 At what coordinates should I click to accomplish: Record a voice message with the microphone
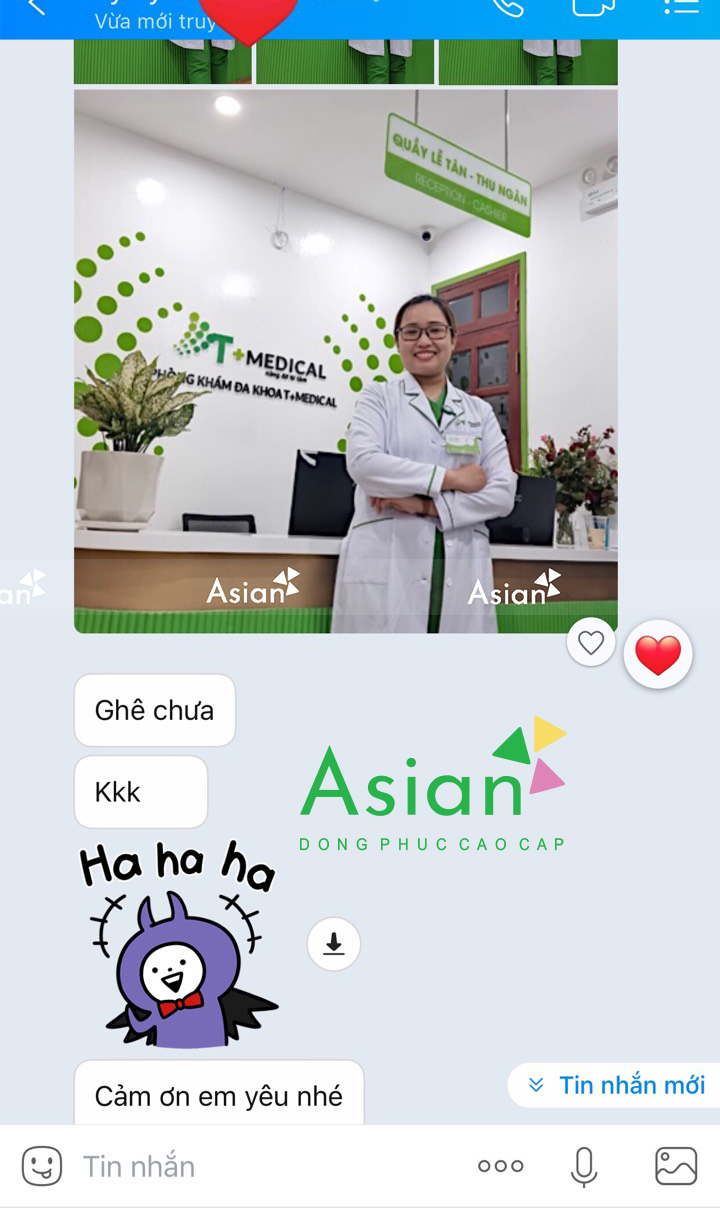point(584,1166)
